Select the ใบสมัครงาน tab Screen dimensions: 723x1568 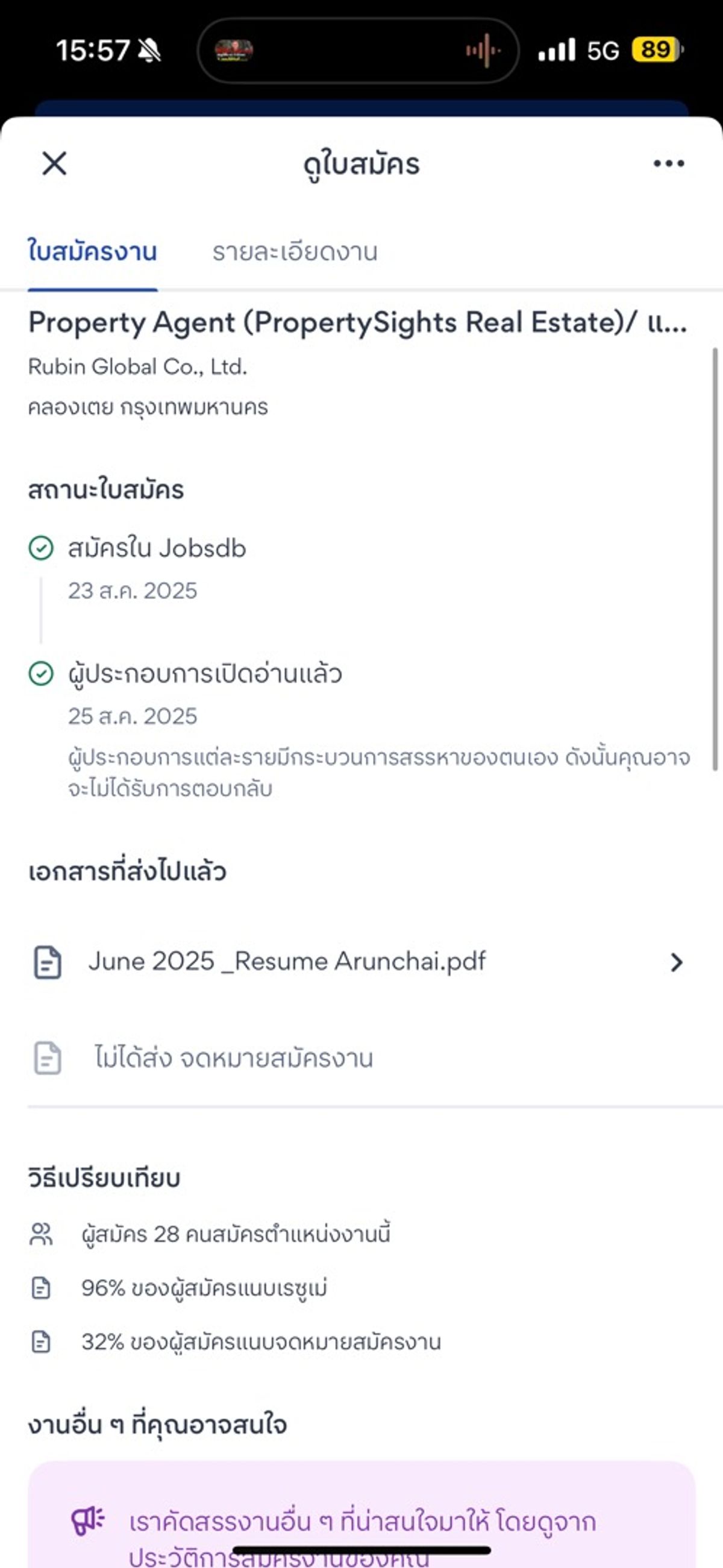(93, 251)
